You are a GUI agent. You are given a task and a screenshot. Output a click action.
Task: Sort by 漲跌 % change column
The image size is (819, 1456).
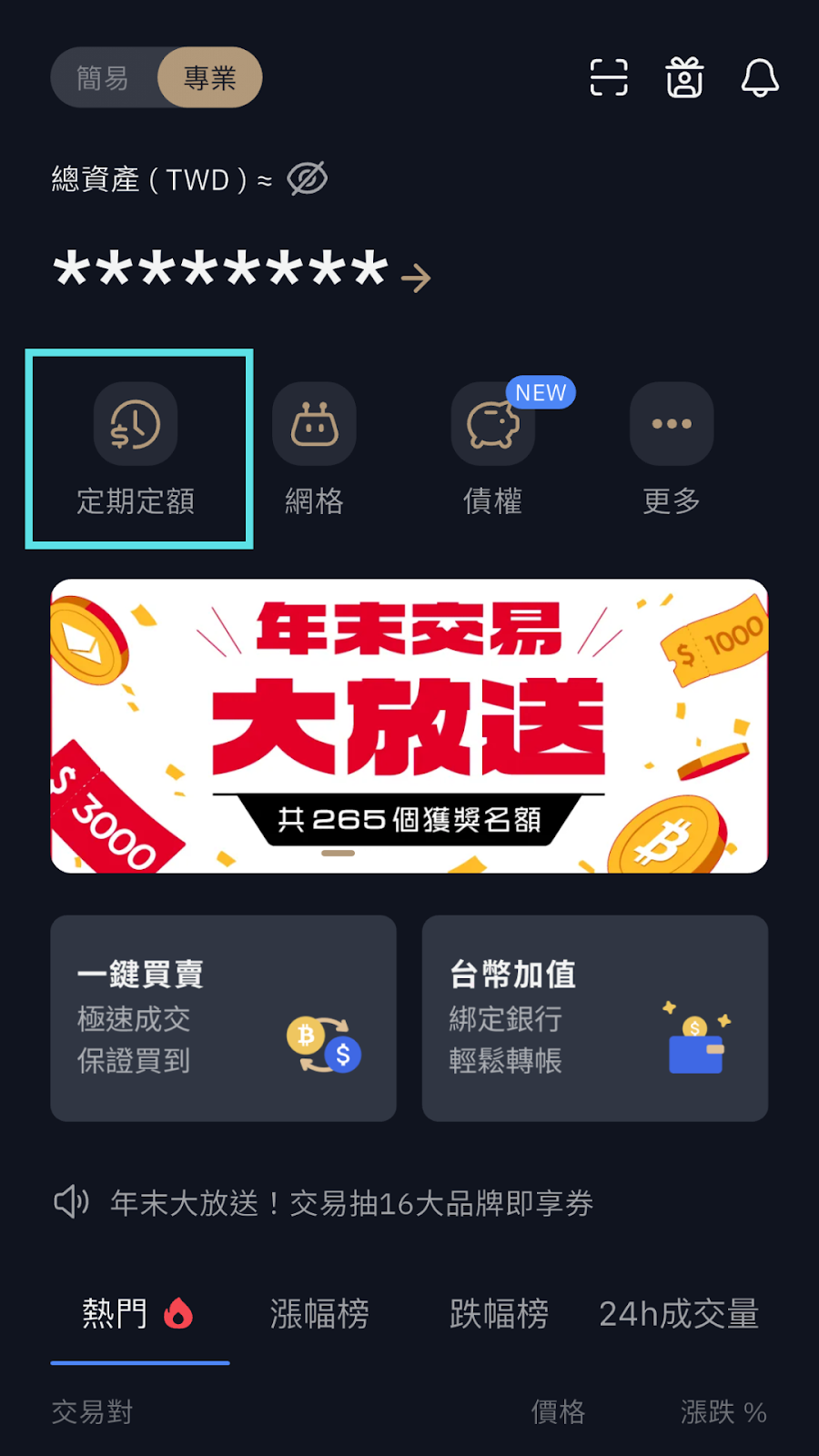pos(722,1412)
